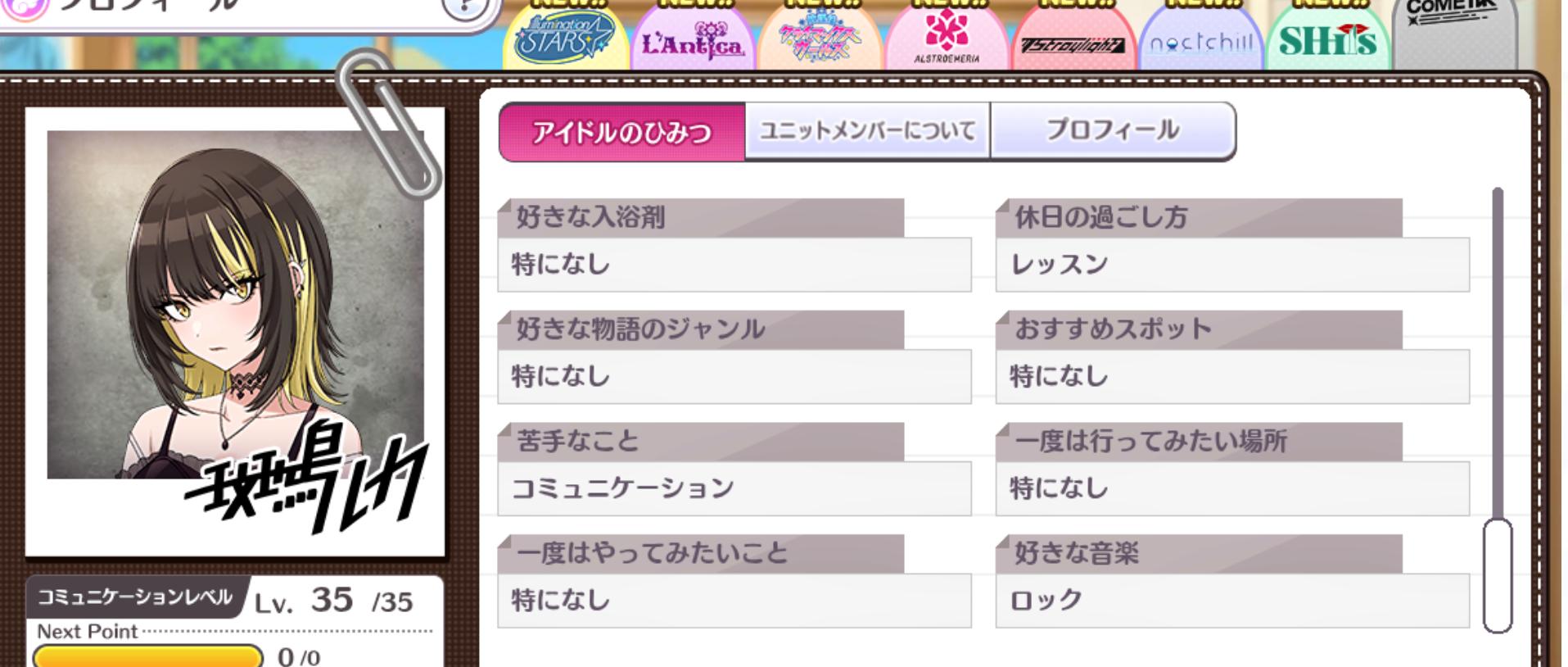Switch to the CoMETIK unit tab
Screen dimensions: 1568x667
[1455, 33]
